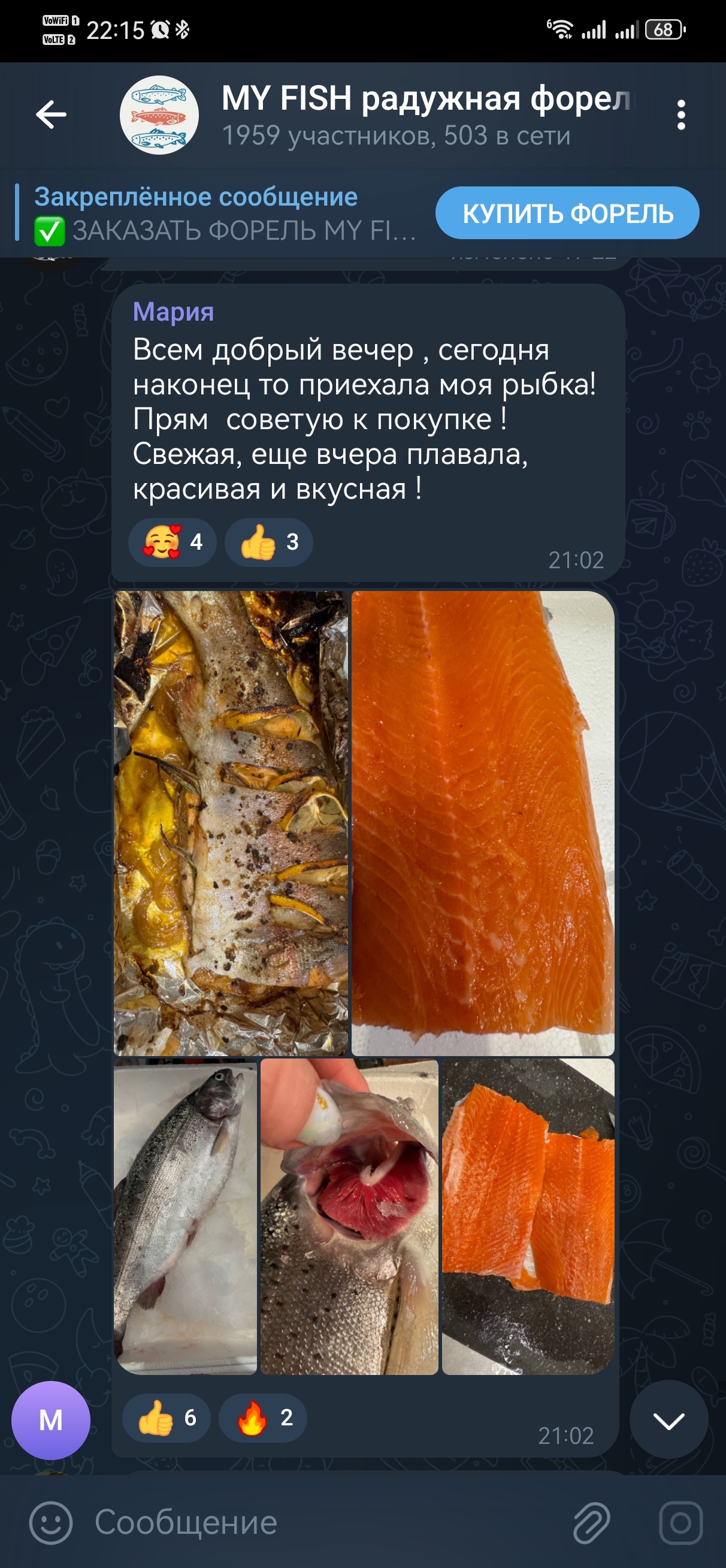Focus the Сообщение text field
The width and height of the screenshot is (726, 1568).
pos(316,1522)
